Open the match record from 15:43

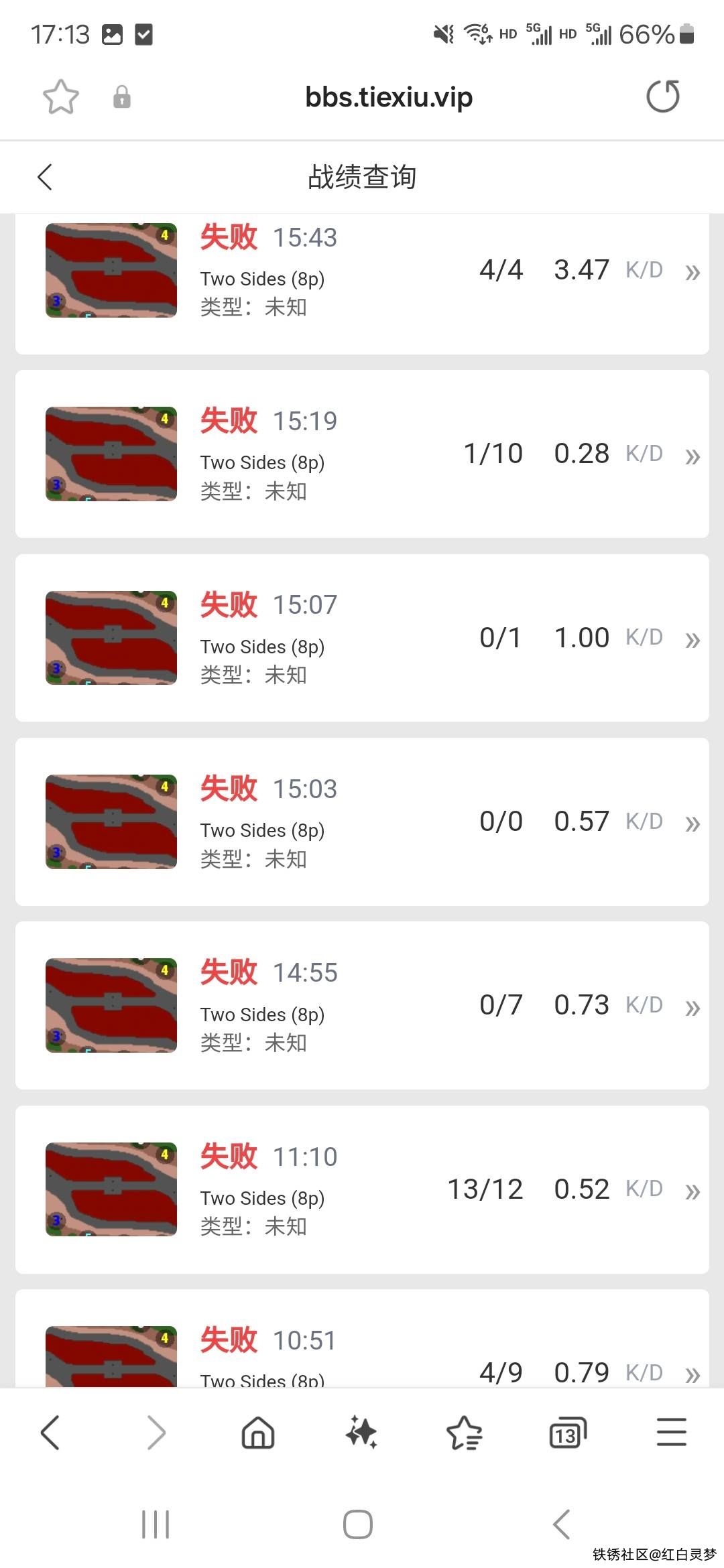coord(362,271)
